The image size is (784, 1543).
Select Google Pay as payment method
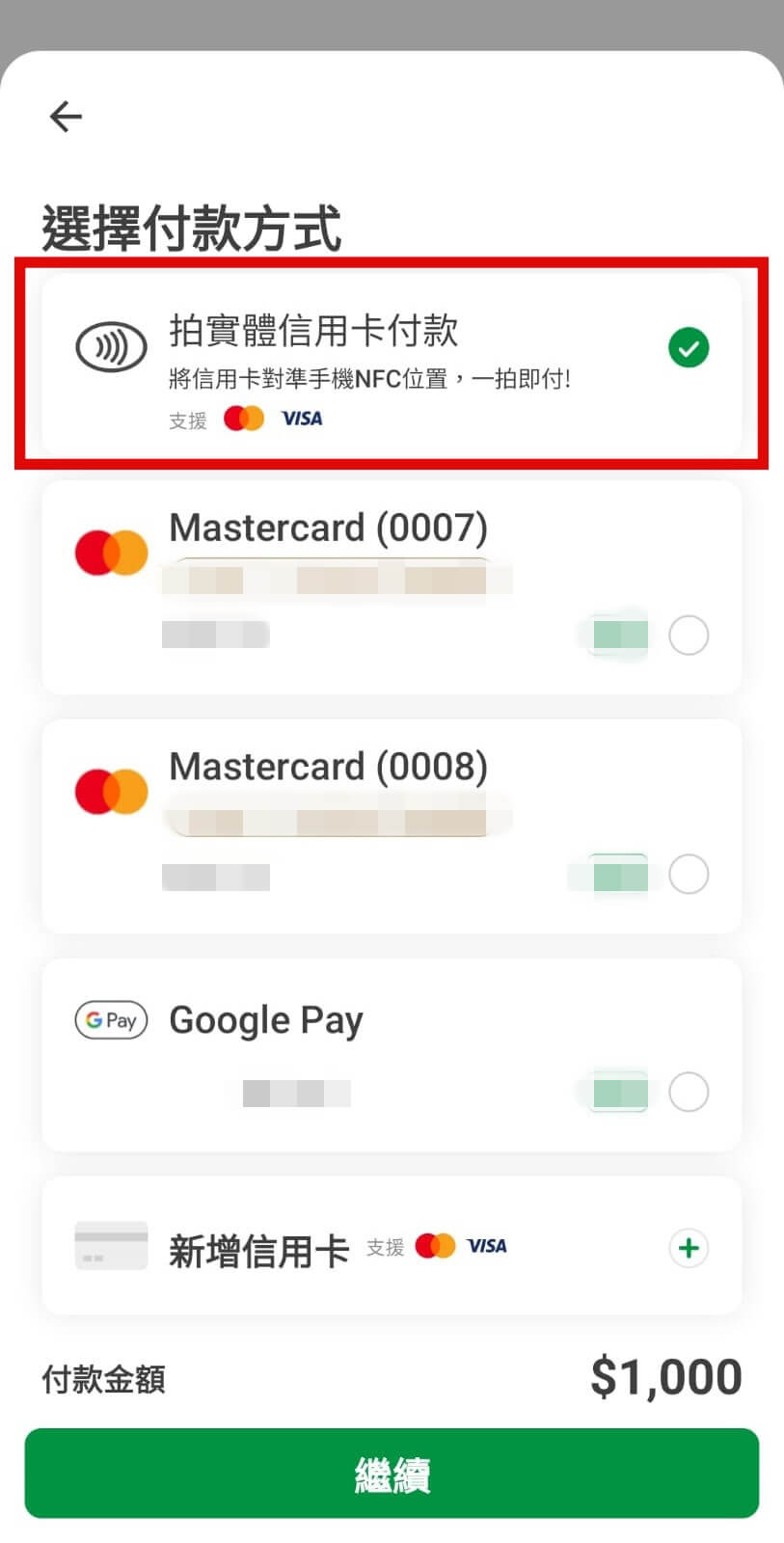click(688, 1093)
